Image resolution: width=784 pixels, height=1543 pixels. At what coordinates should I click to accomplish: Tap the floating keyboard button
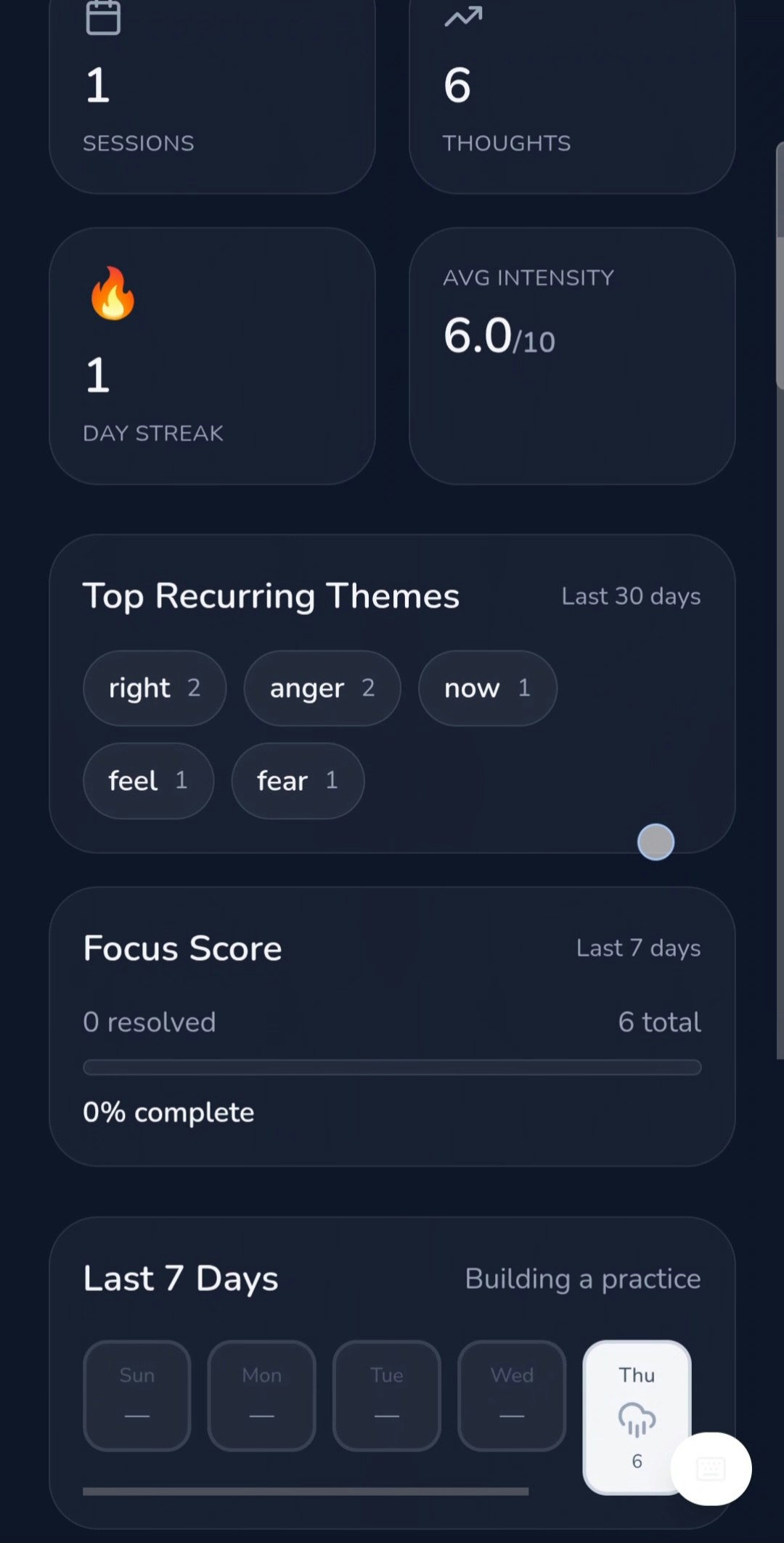click(x=711, y=1468)
